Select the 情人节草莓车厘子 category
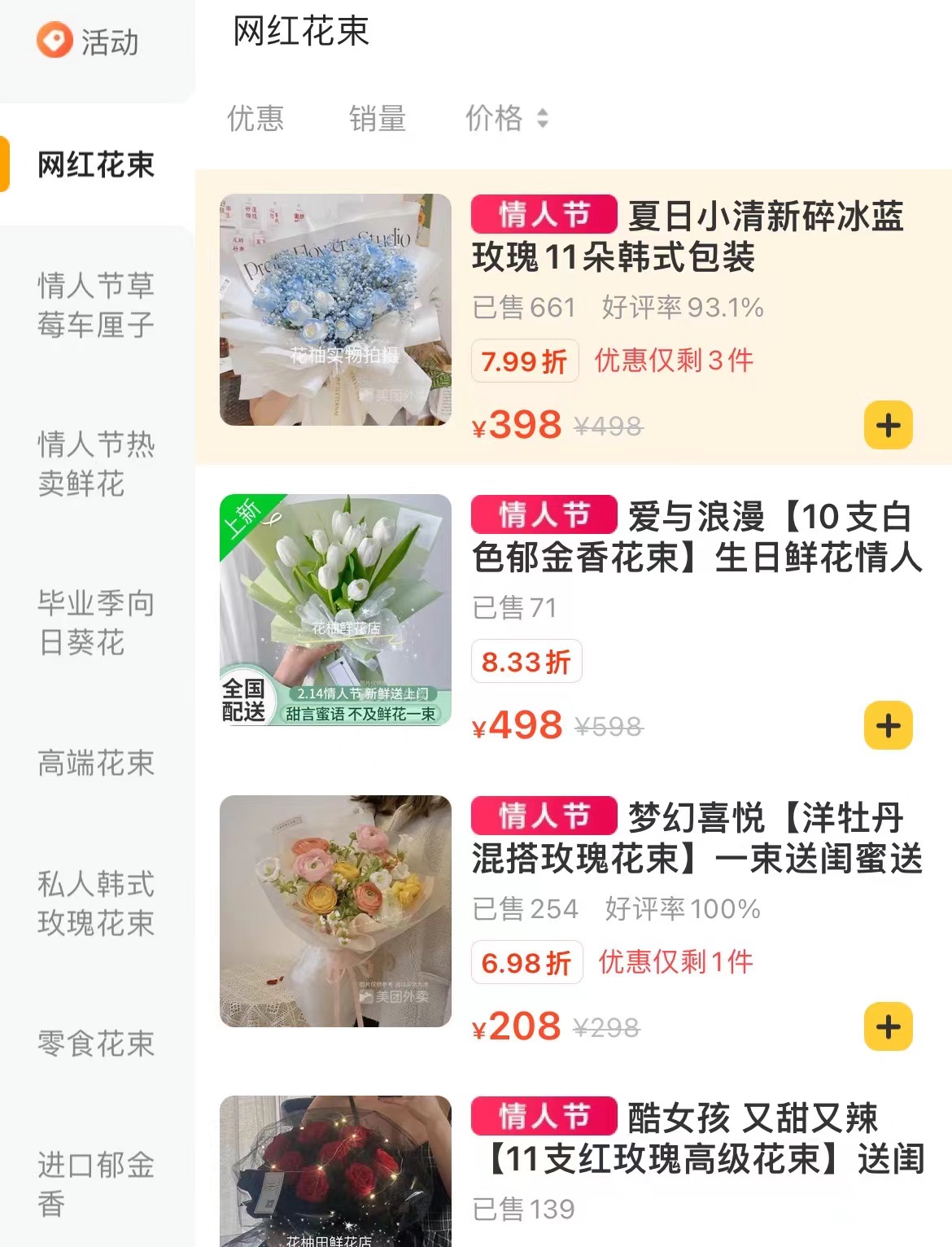Viewport: 952px width, 1247px height. (95, 305)
